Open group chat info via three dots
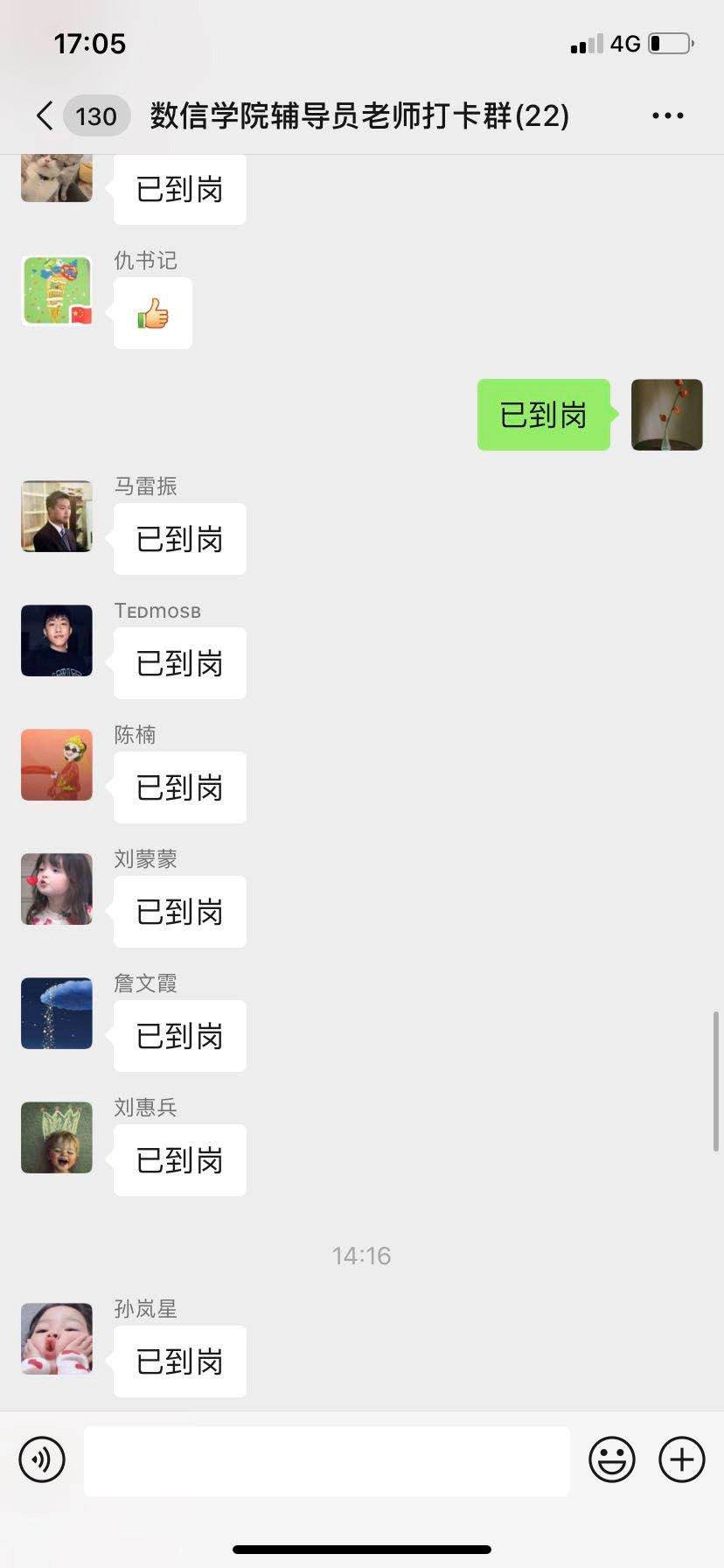Viewport: 724px width, 1568px height. click(667, 115)
